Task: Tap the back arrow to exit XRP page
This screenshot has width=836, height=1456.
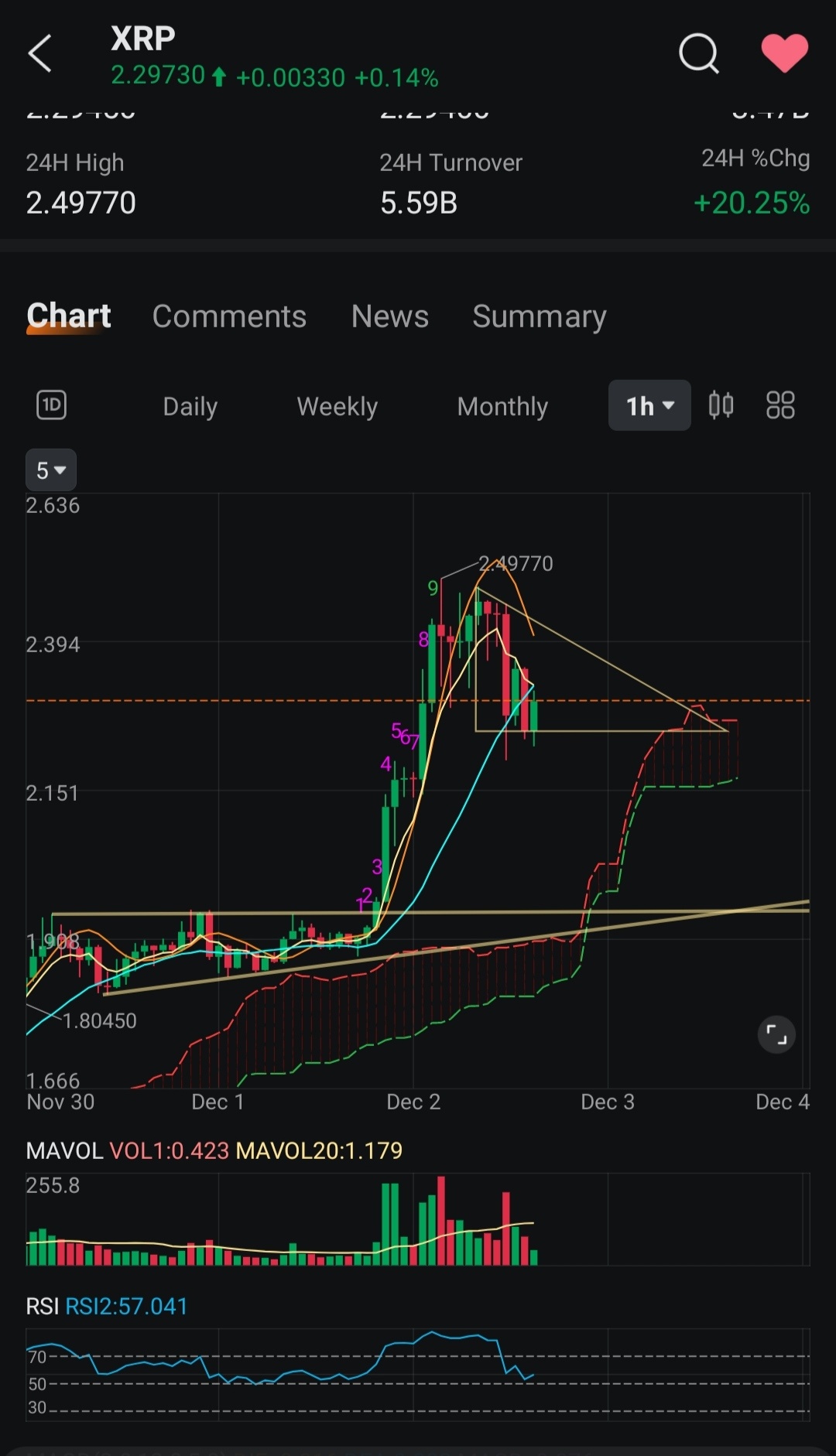Action: (39, 53)
